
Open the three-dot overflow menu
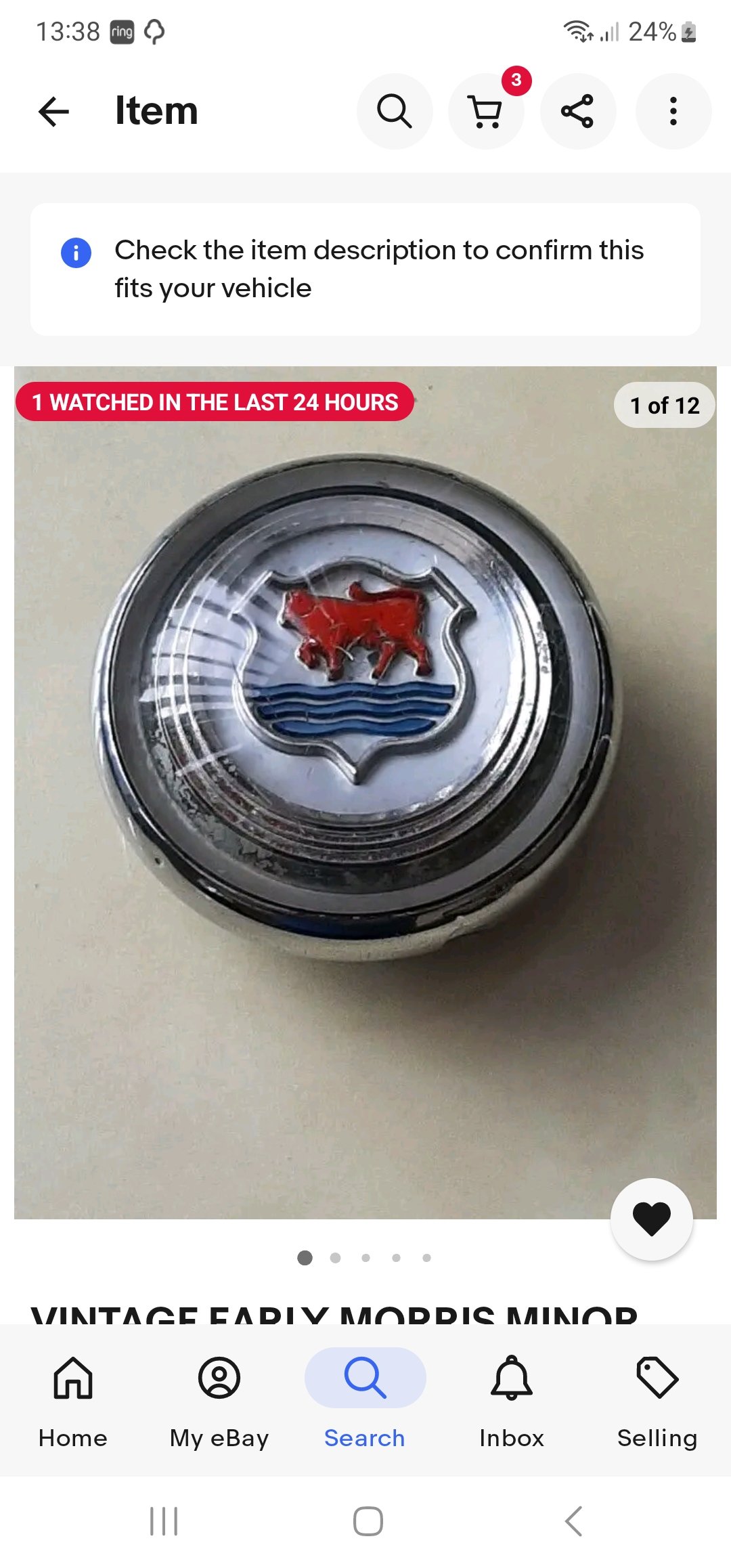[x=673, y=112]
